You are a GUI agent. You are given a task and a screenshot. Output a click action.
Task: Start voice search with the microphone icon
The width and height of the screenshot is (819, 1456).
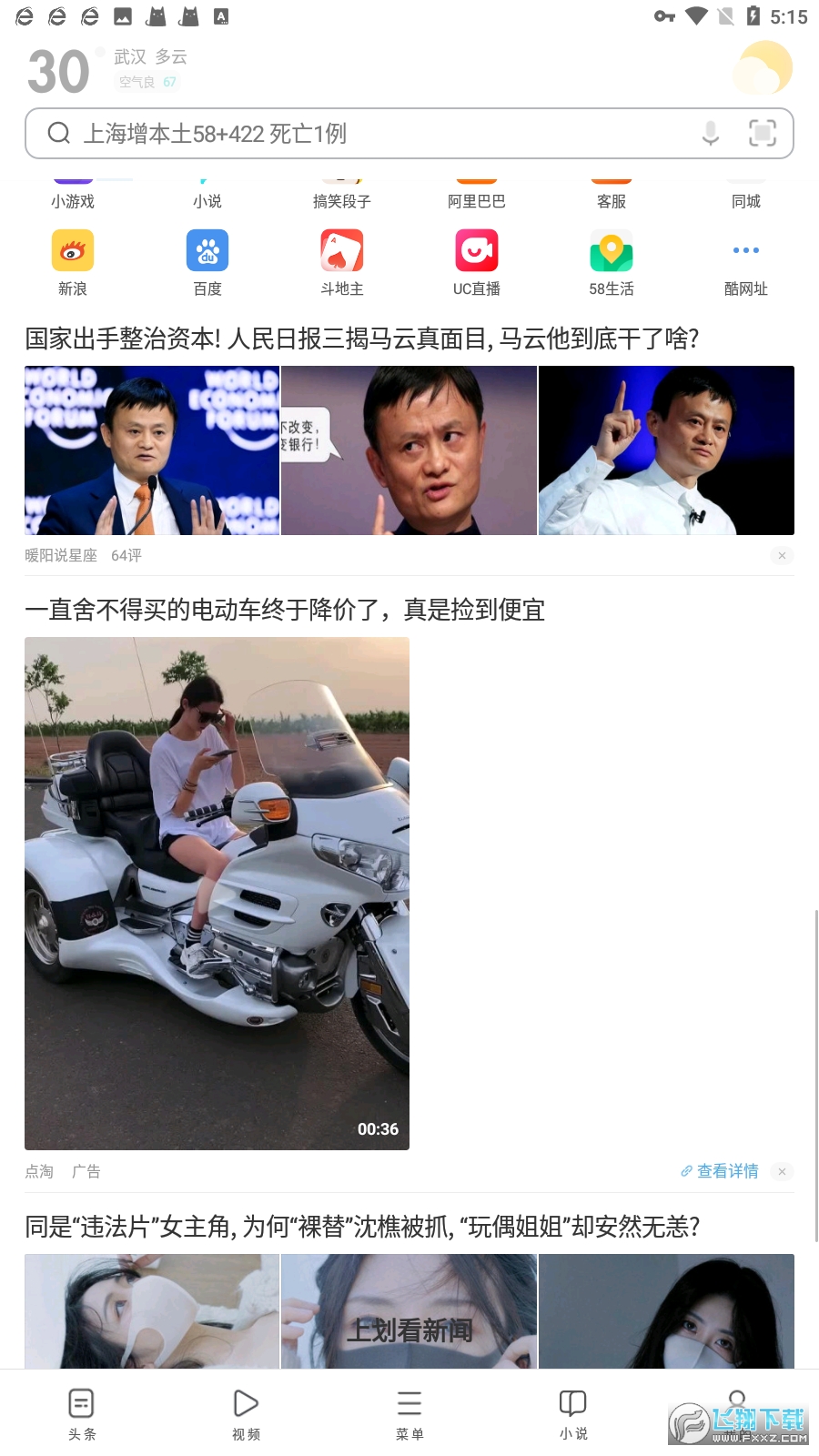[711, 134]
